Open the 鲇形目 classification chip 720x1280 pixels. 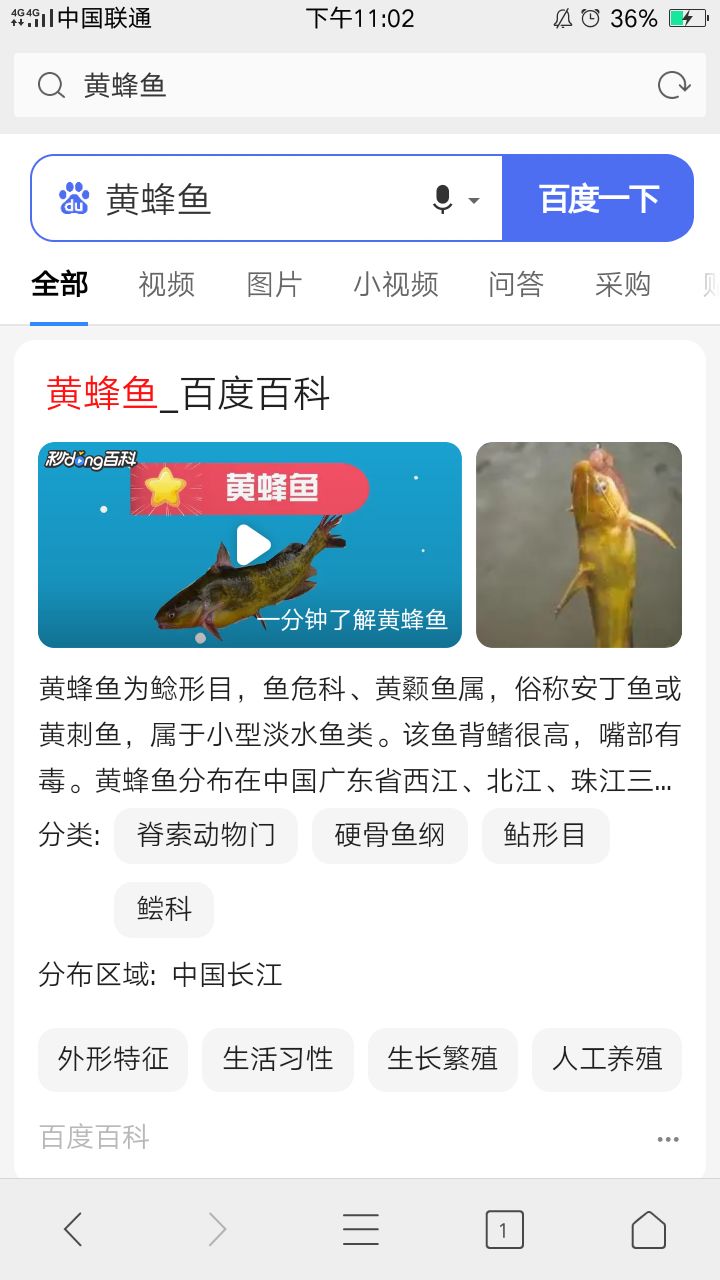point(545,835)
